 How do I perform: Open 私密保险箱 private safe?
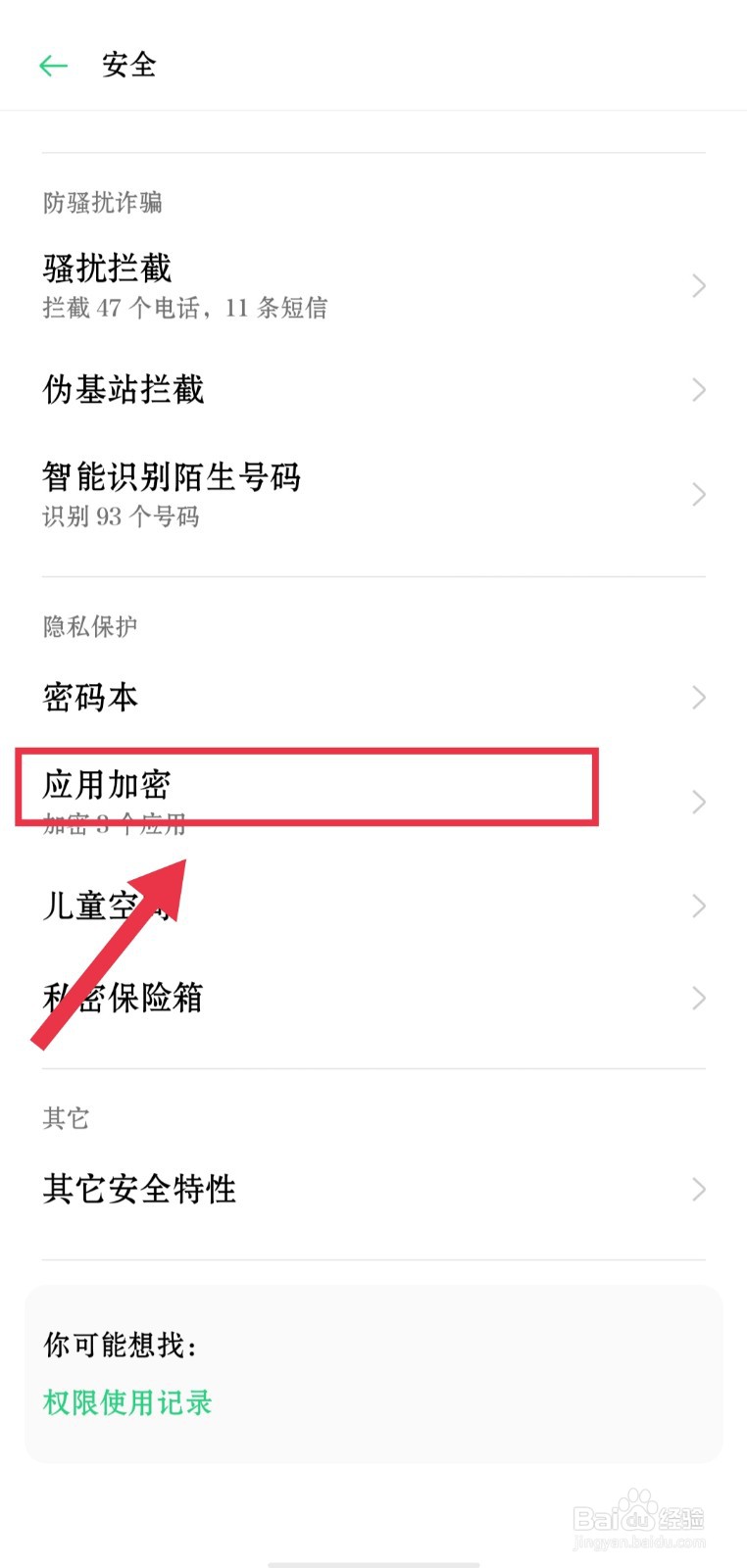[x=124, y=999]
